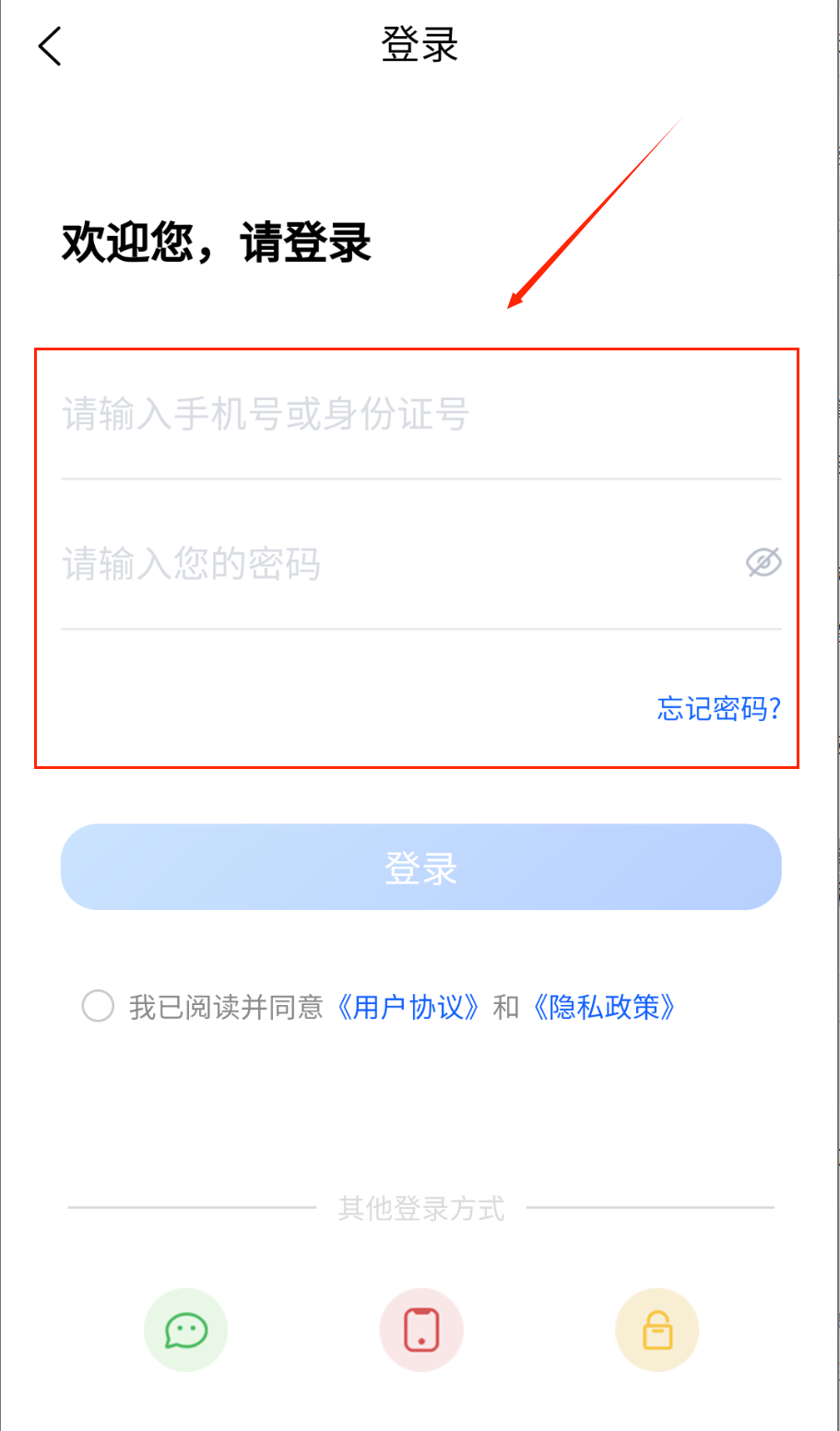Toggle password visibility eye icon
This screenshot has width=840, height=1431.
[763, 562]
